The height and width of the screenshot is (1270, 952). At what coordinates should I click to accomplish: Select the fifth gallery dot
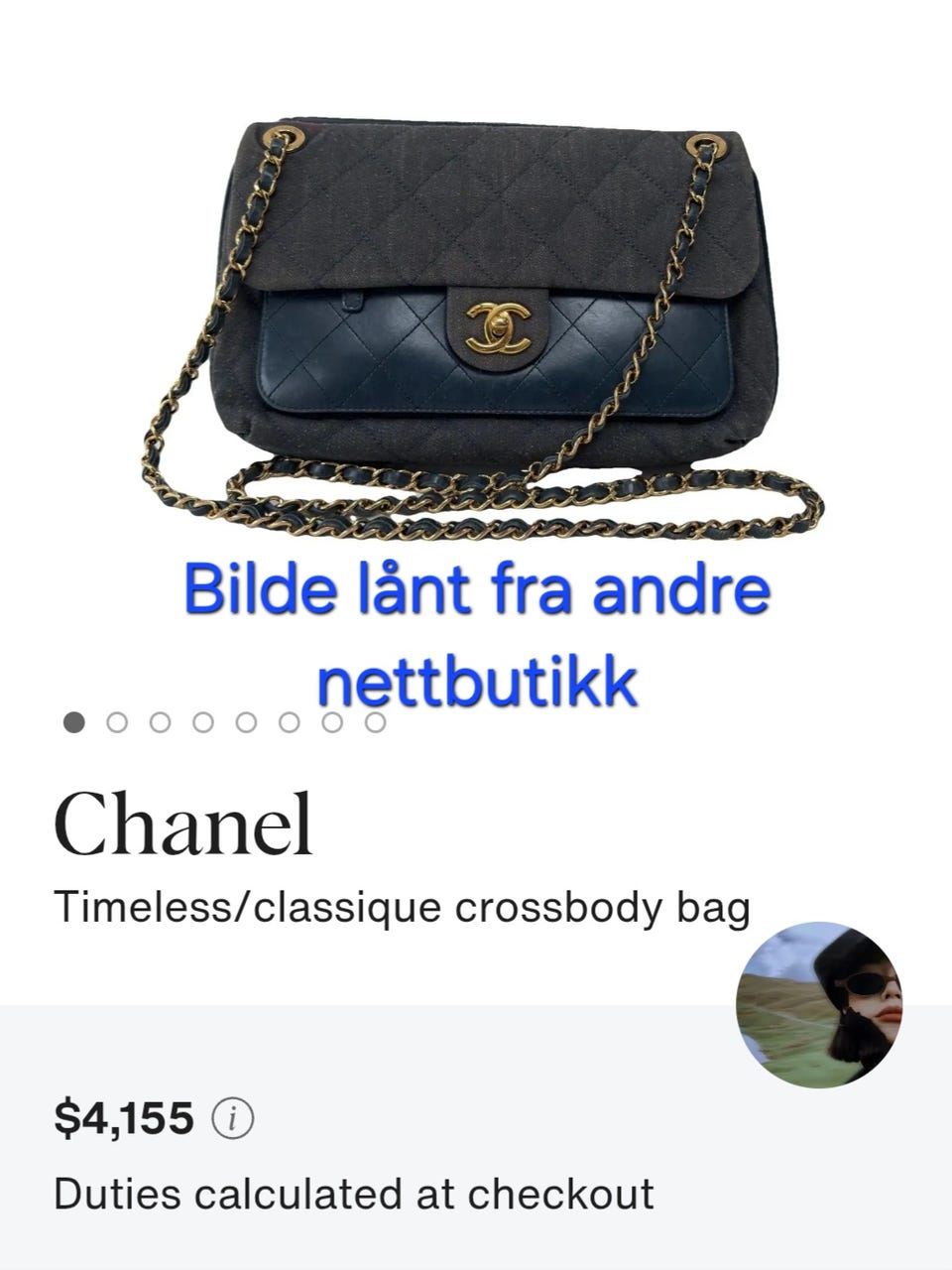244,721
